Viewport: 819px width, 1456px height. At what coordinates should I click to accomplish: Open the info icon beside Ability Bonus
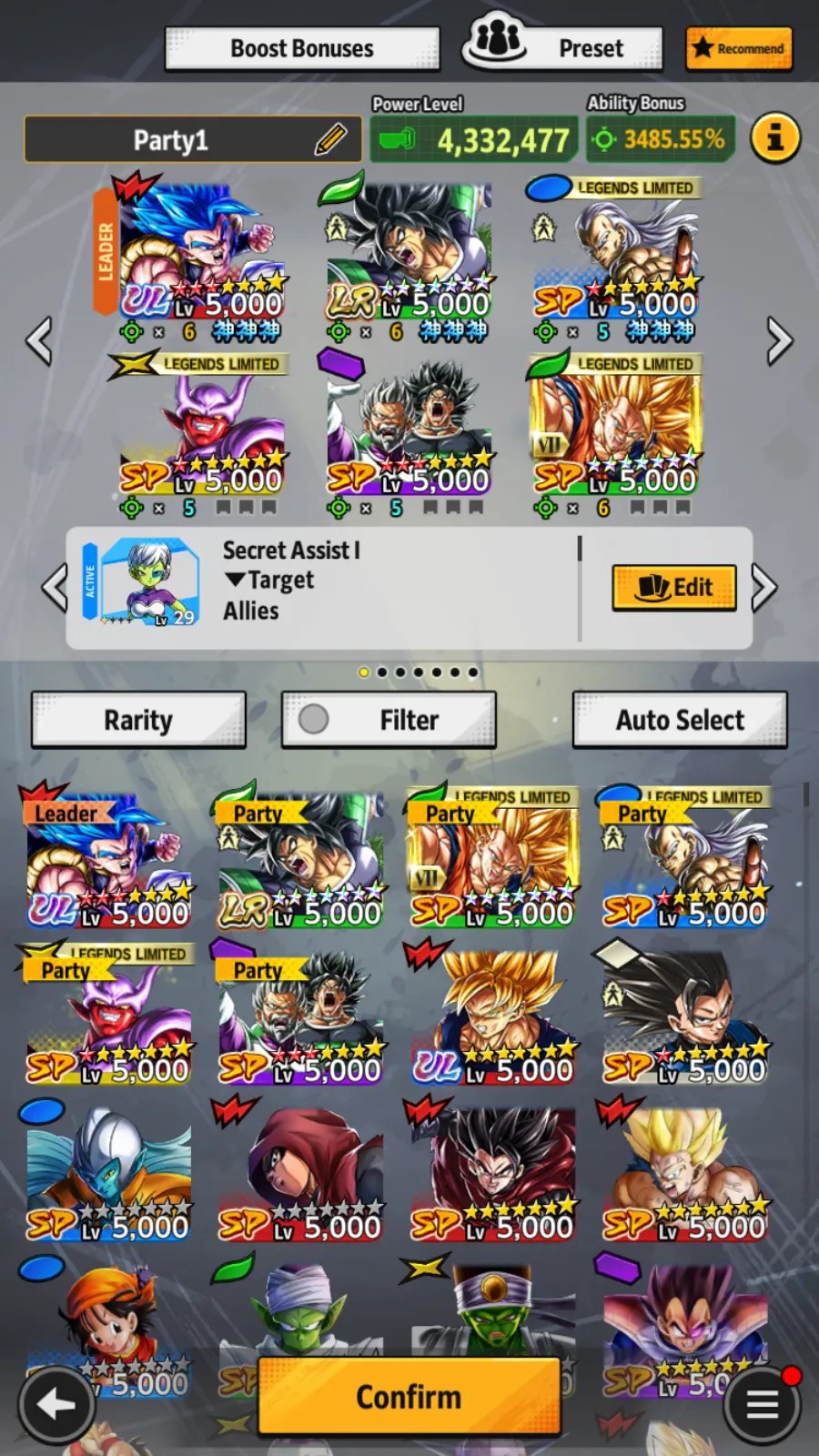point(775,138)
